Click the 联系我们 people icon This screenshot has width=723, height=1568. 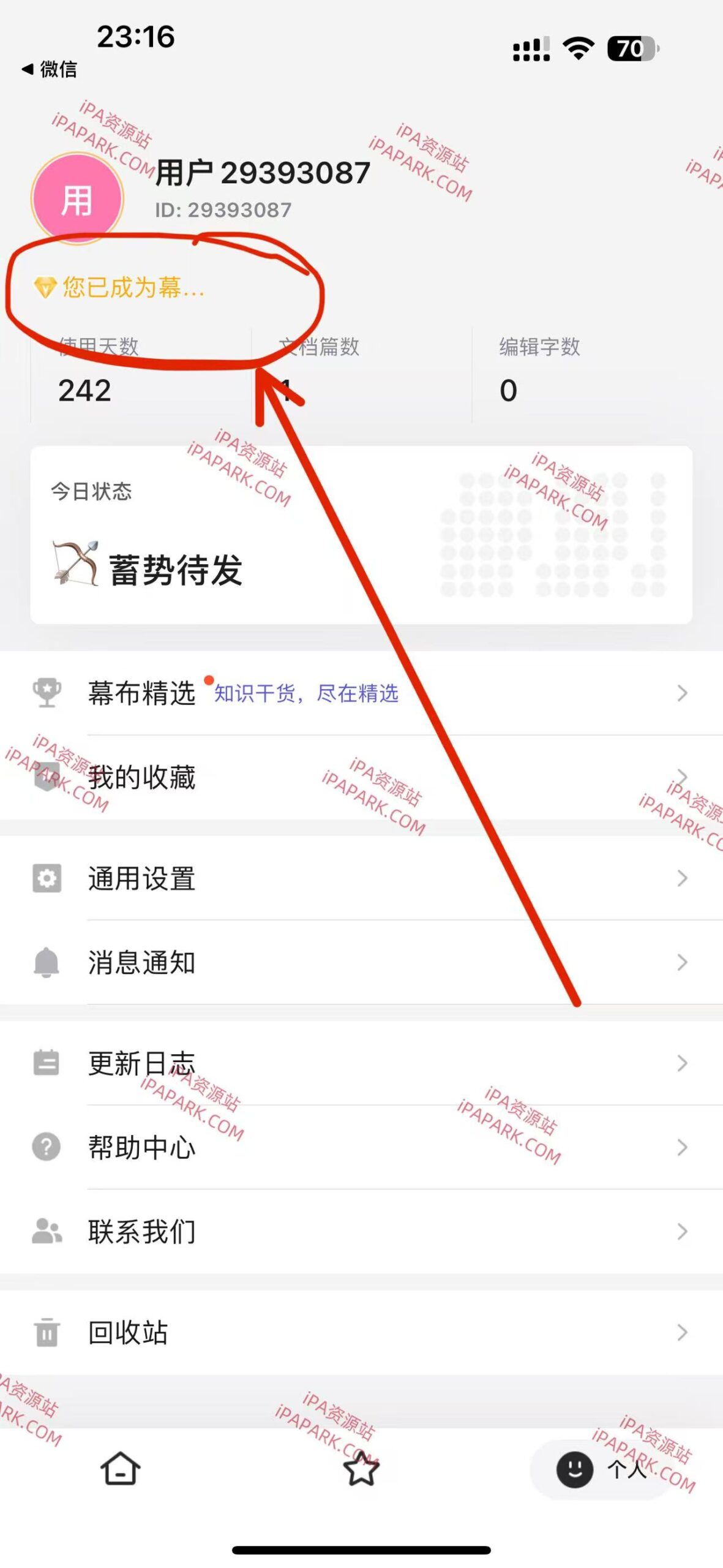(x=46, y=1232)
